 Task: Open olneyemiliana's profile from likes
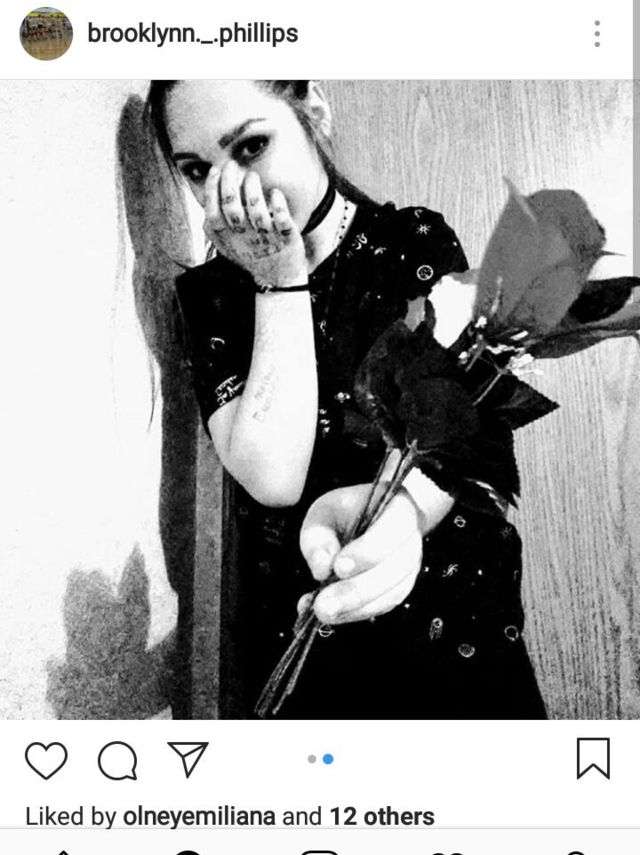pyautogui.click(x=199, y=816)
